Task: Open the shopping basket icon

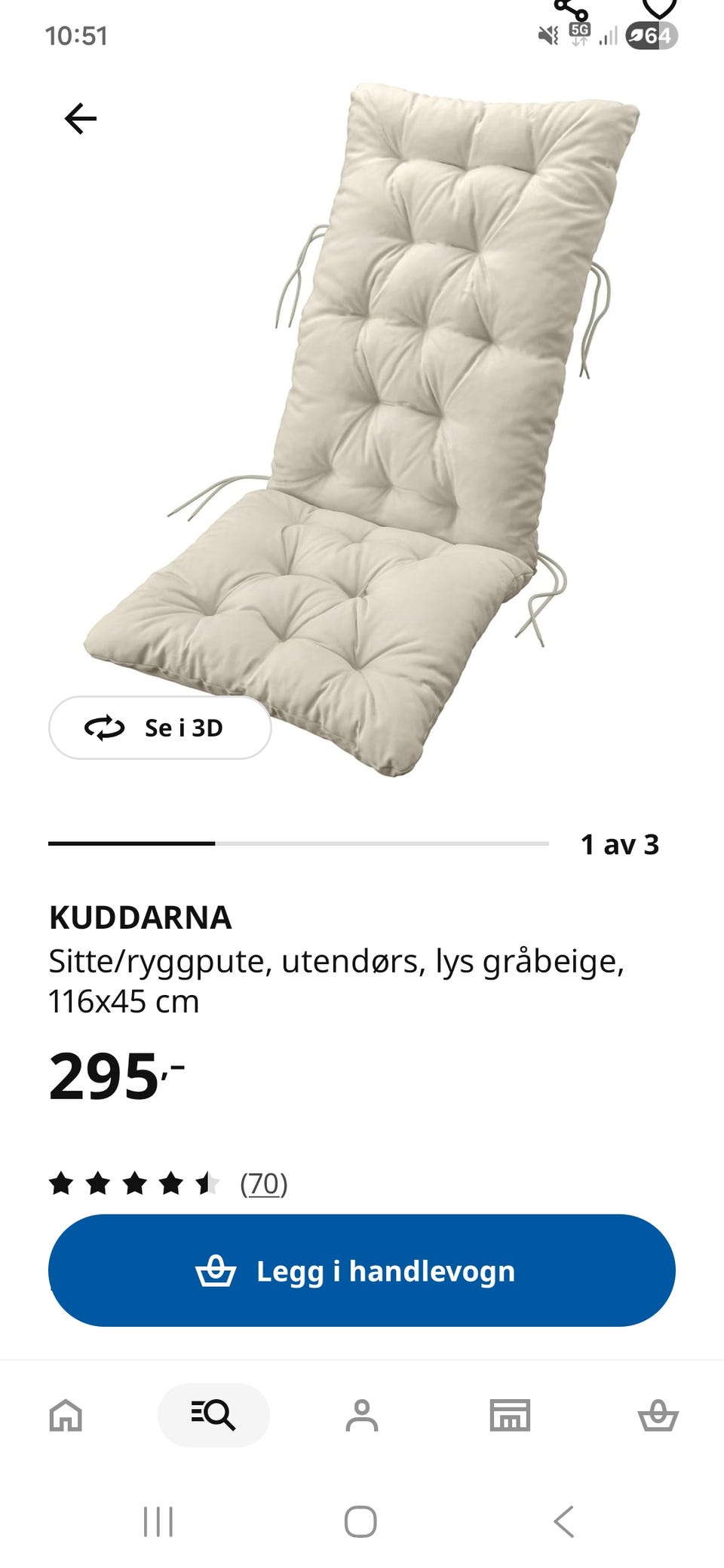Action: click(658, 1416)
